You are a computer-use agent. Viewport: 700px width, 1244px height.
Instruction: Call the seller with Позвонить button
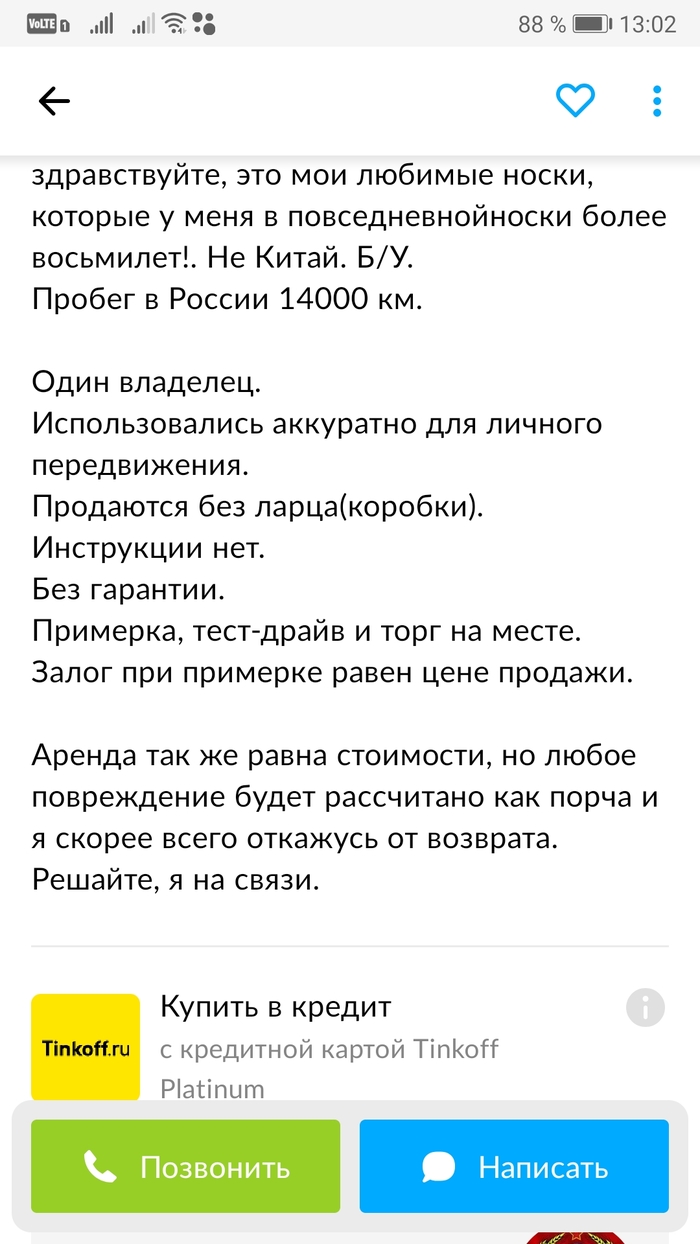point(186,1166)
